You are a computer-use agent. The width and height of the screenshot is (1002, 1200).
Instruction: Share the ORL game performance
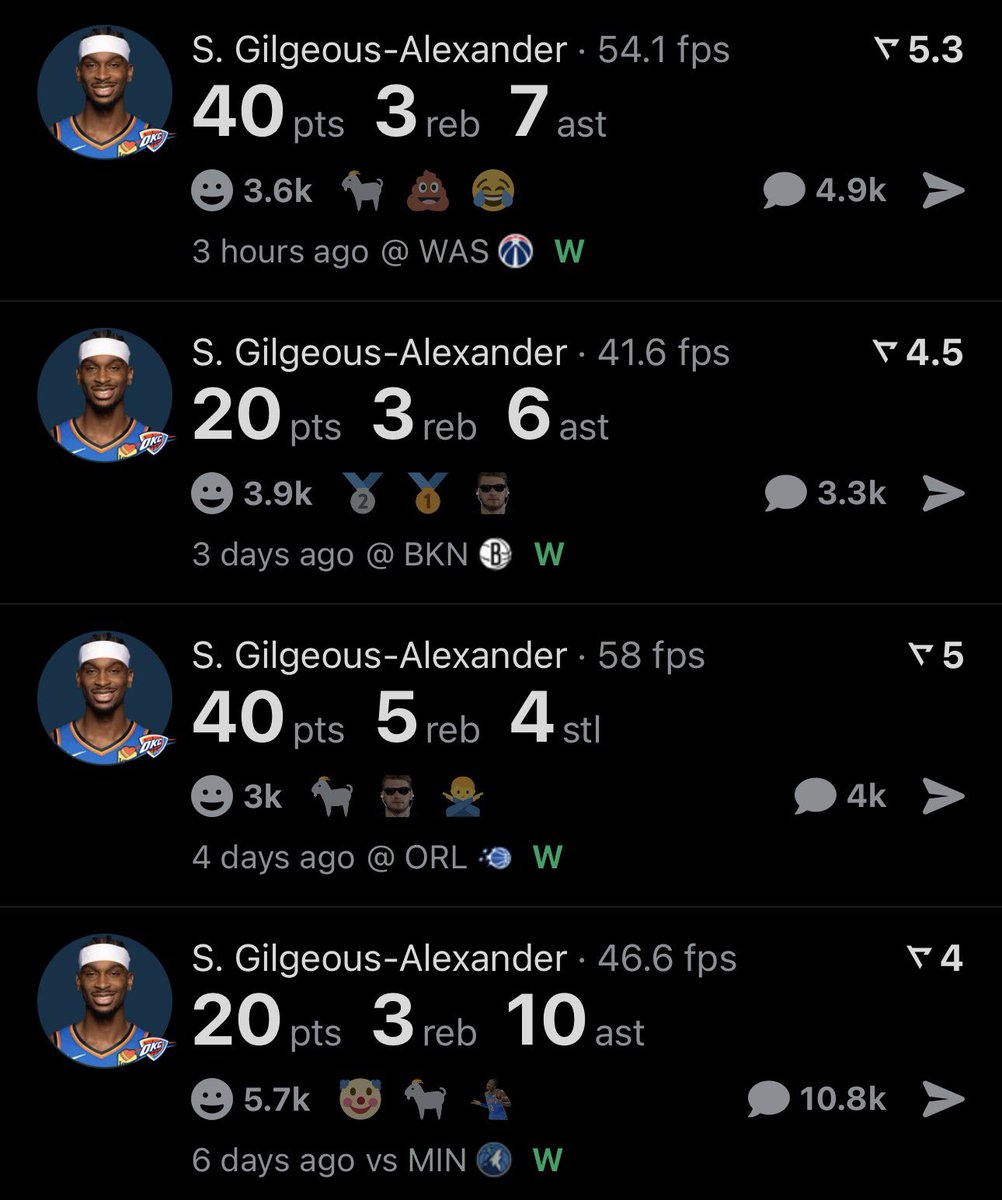[x=942, y=796]
